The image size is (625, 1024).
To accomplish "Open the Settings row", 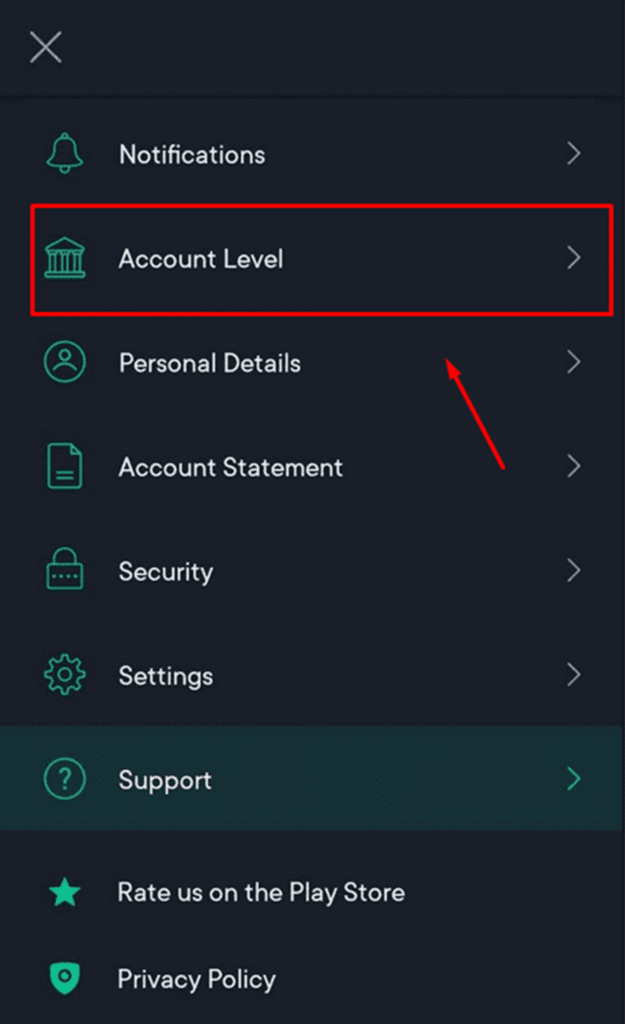I will (312, 675).
